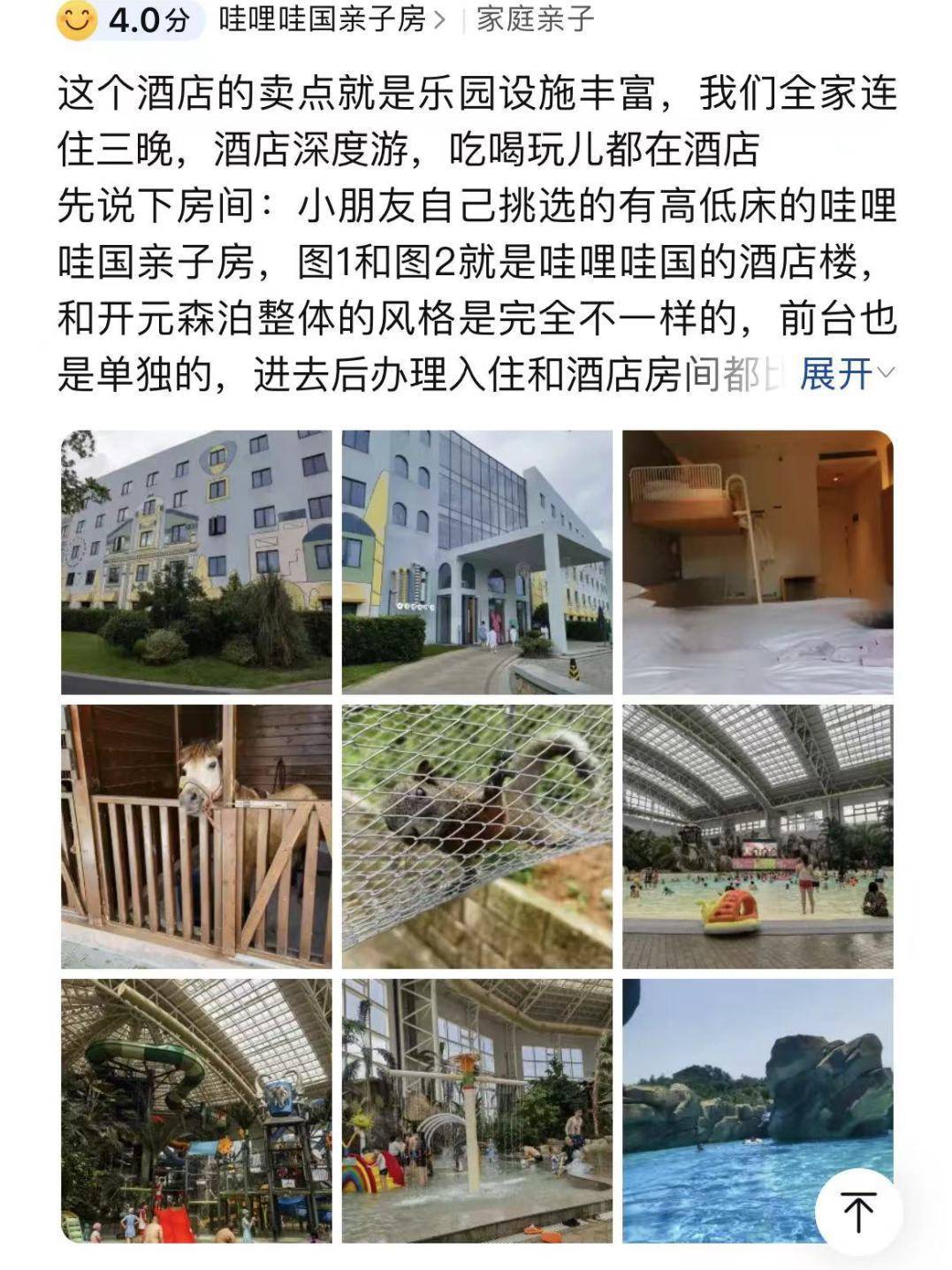The height and width of the screenshot is (1270, 952).
Task: Open the indoor wave pool photo
Action: point(758,836)
